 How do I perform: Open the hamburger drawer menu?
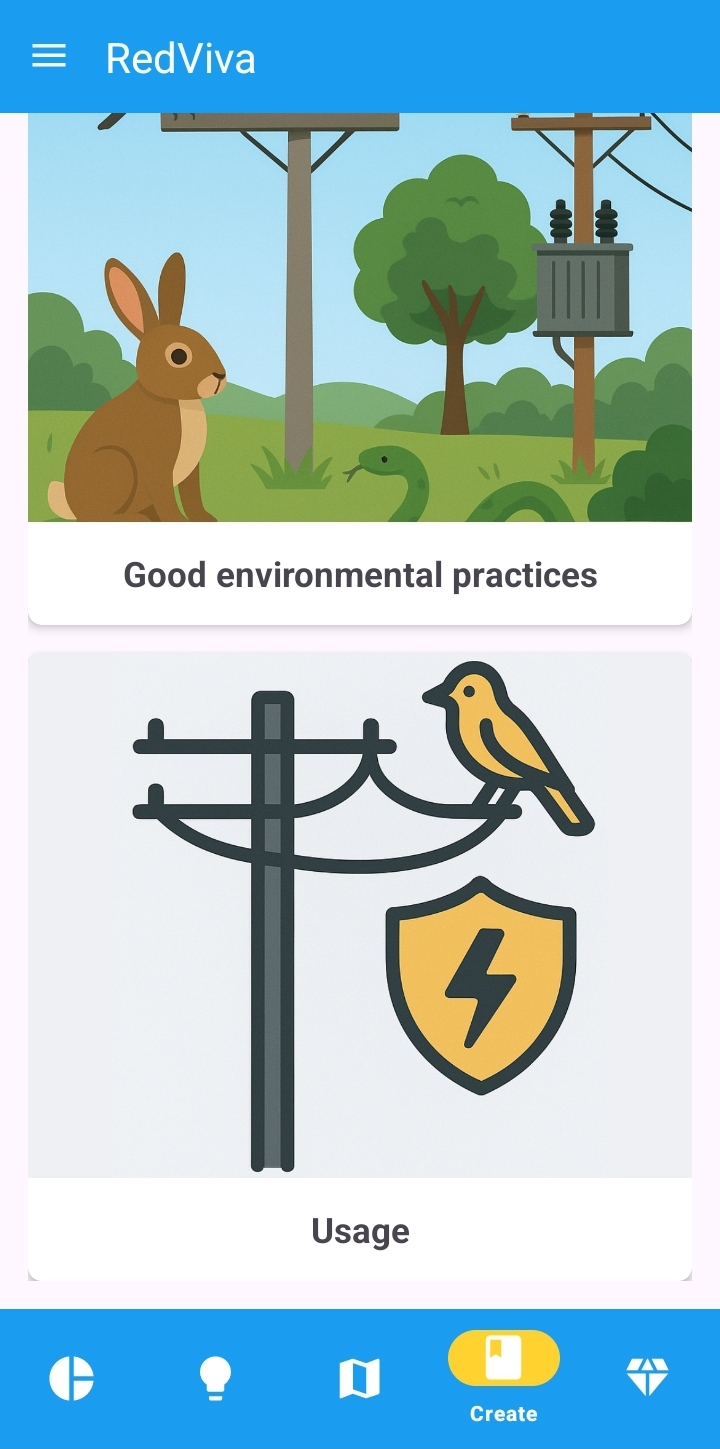click(x=49, y=57)
